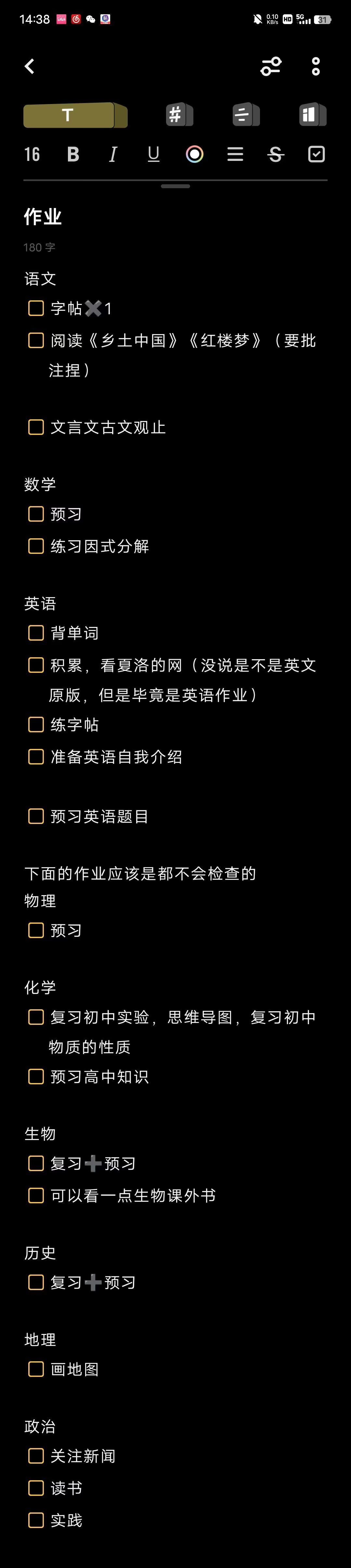This screenshot has width=351, height=1568.
Task: Underline the selected text
Action: pos(154,155)
